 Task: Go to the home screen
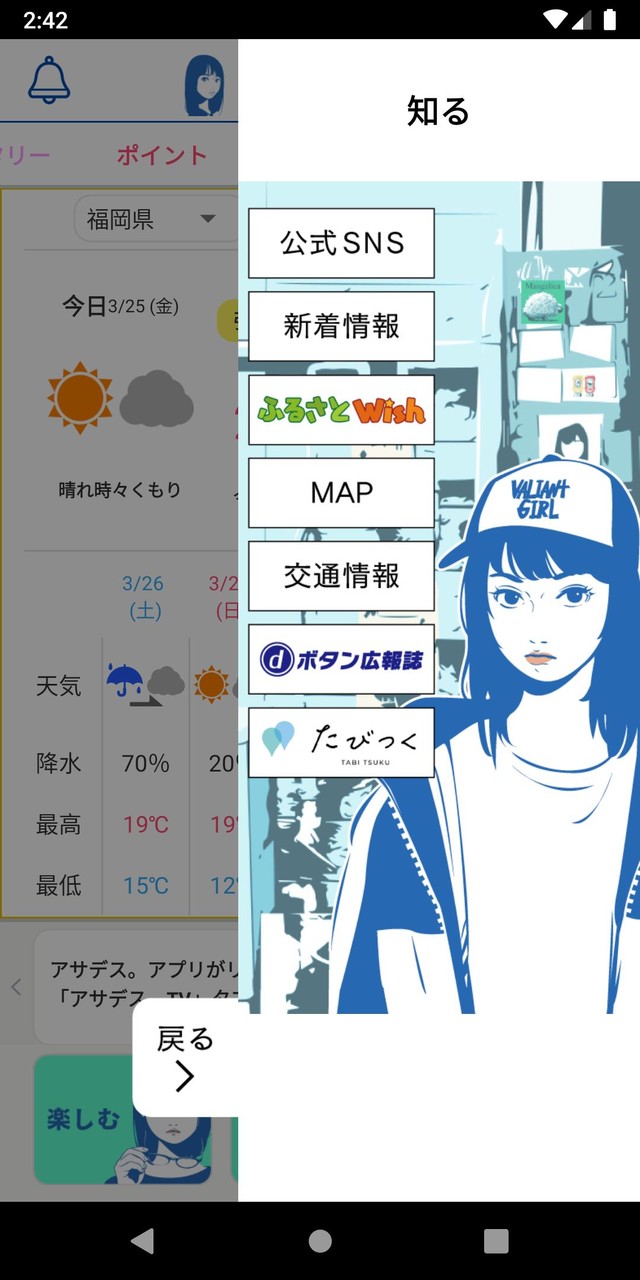(x=320, y=1241)
